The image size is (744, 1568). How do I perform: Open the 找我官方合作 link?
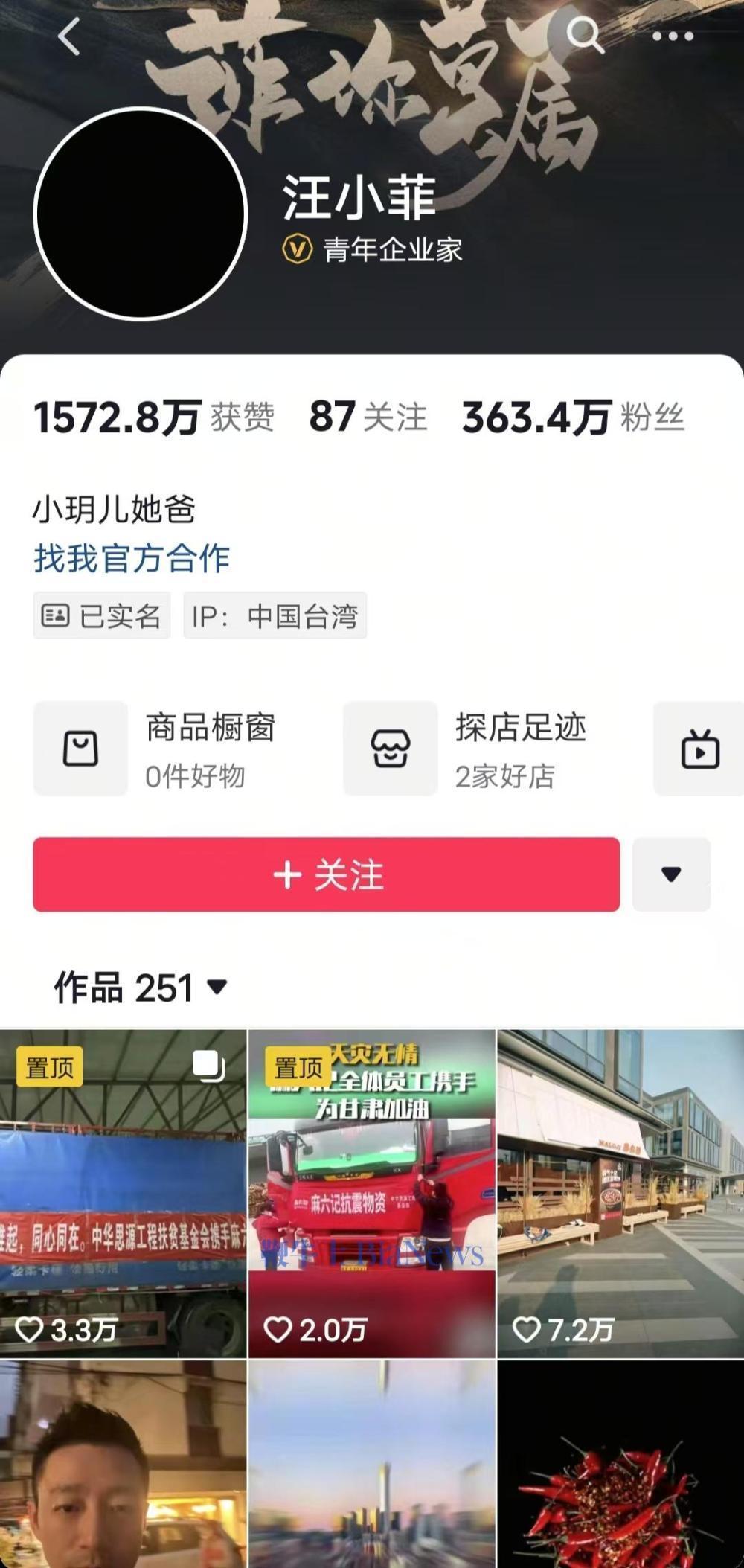(x=132, y=558)
